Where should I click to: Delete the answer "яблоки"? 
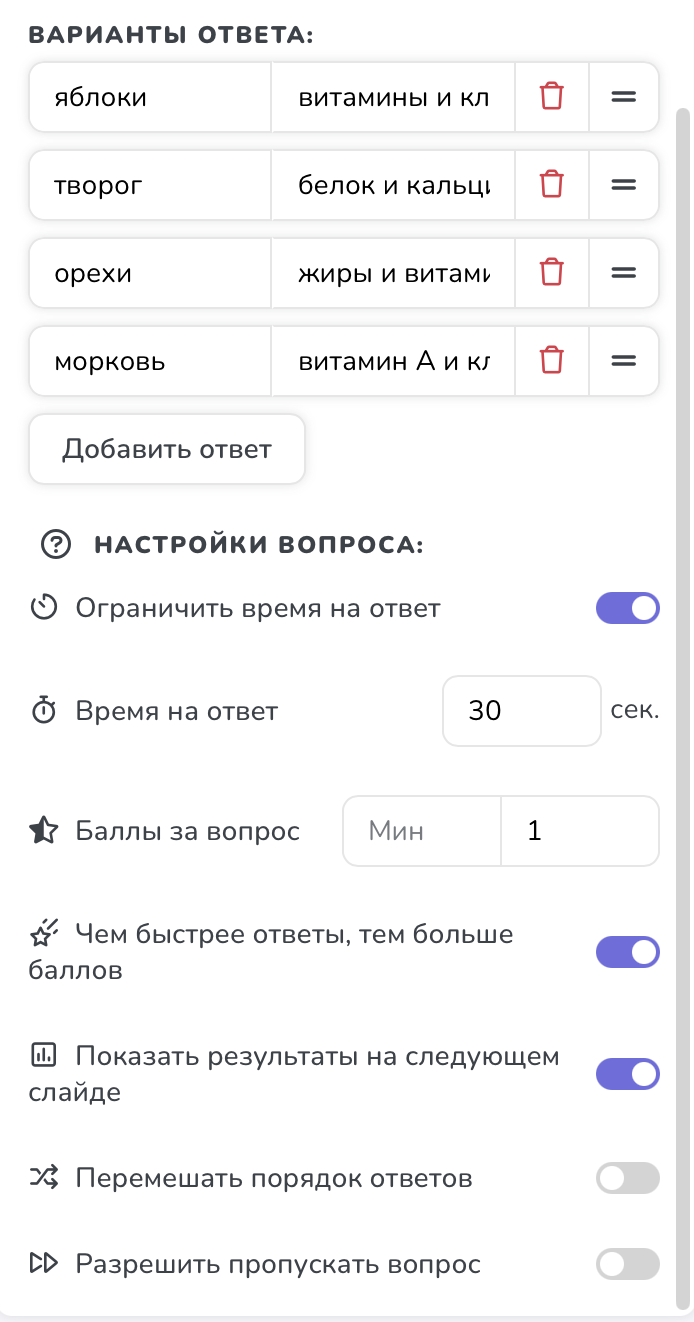tap(552, 97)
